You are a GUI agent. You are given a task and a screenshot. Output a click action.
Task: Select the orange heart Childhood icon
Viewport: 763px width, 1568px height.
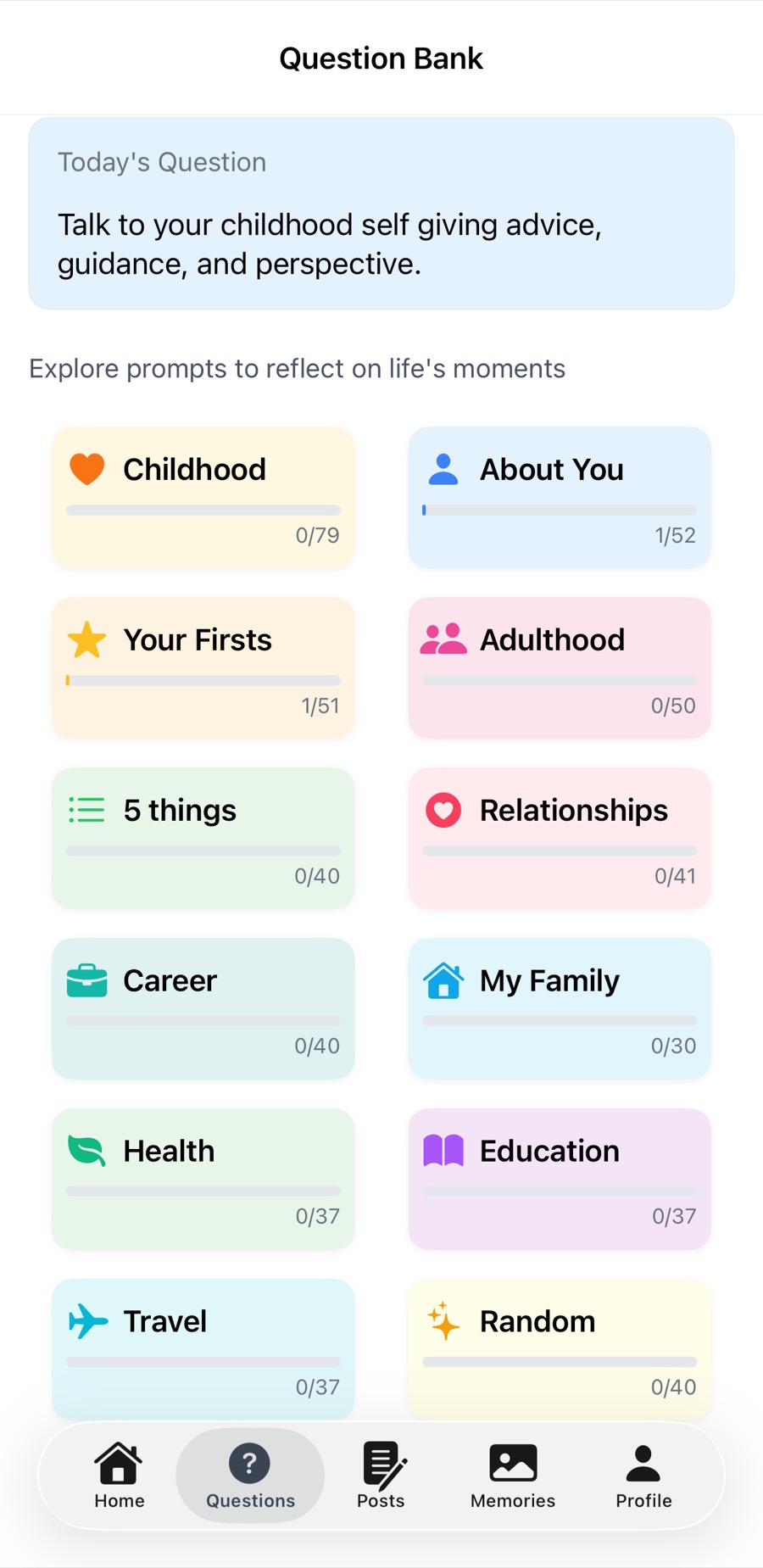pyautogui.click(x=86, y=468)
